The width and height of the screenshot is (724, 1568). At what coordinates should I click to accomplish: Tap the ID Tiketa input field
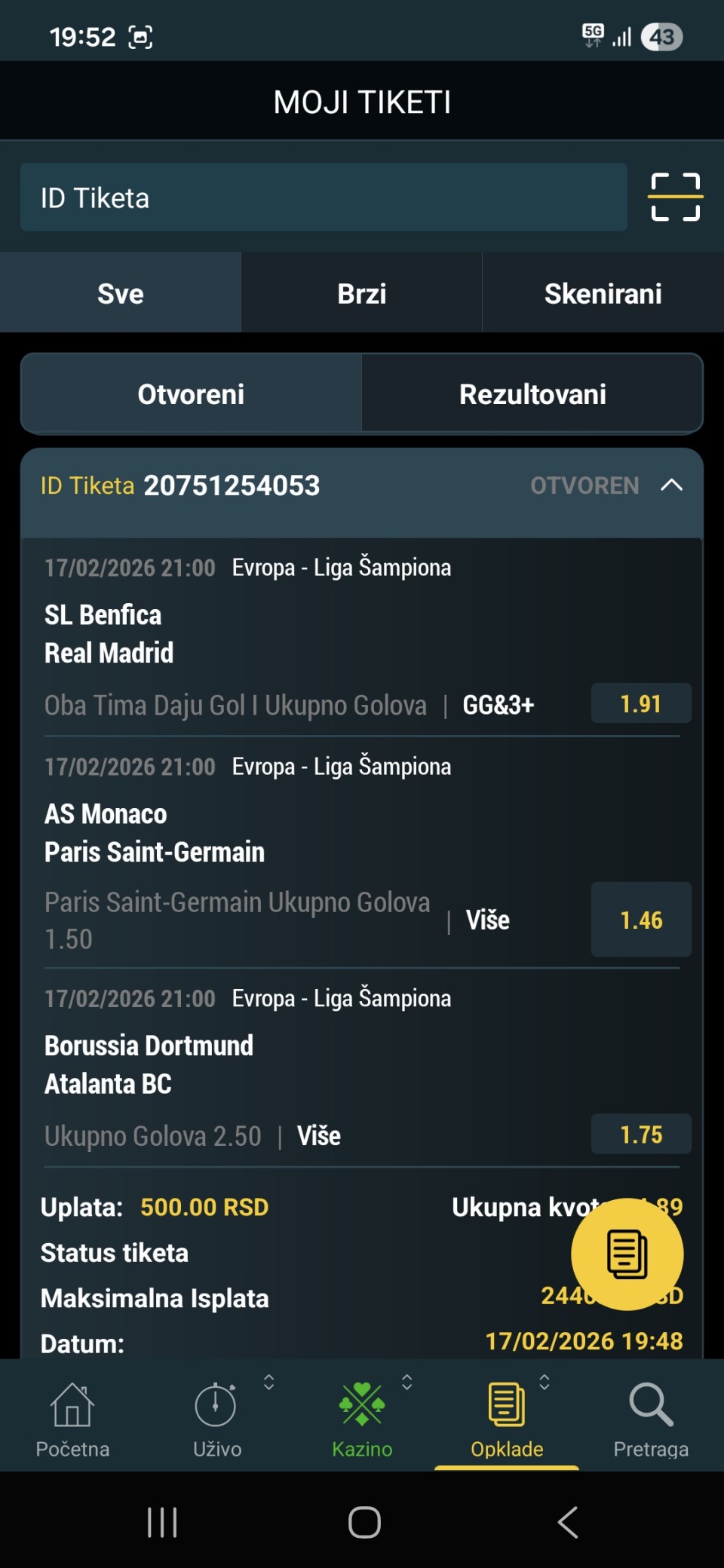(323, 198)
